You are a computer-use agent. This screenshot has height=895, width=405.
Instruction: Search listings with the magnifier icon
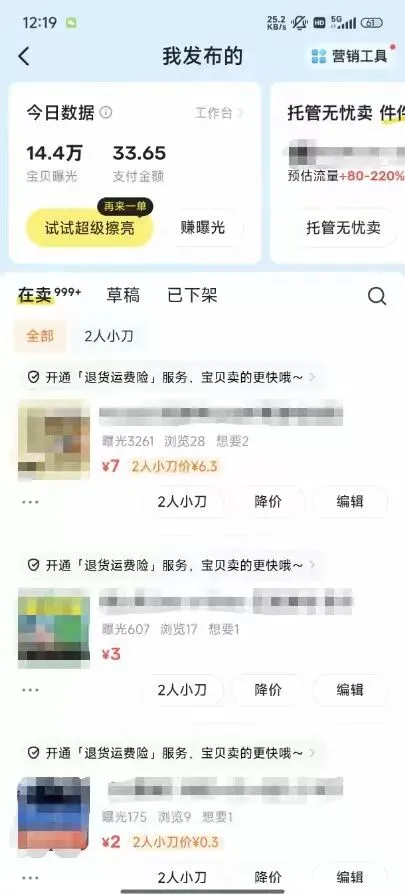376,296
